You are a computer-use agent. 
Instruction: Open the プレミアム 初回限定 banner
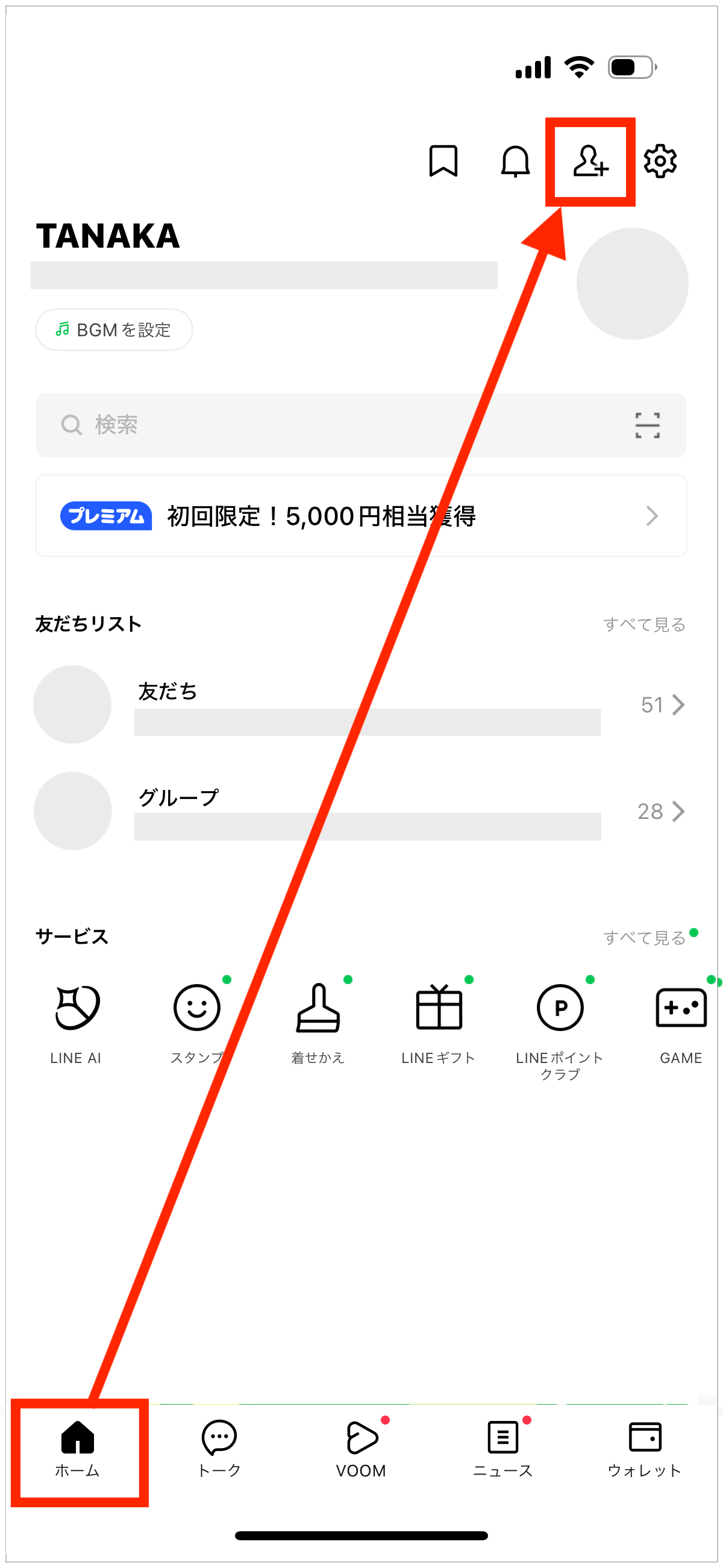pyautogui.click(x=361, y=516)
